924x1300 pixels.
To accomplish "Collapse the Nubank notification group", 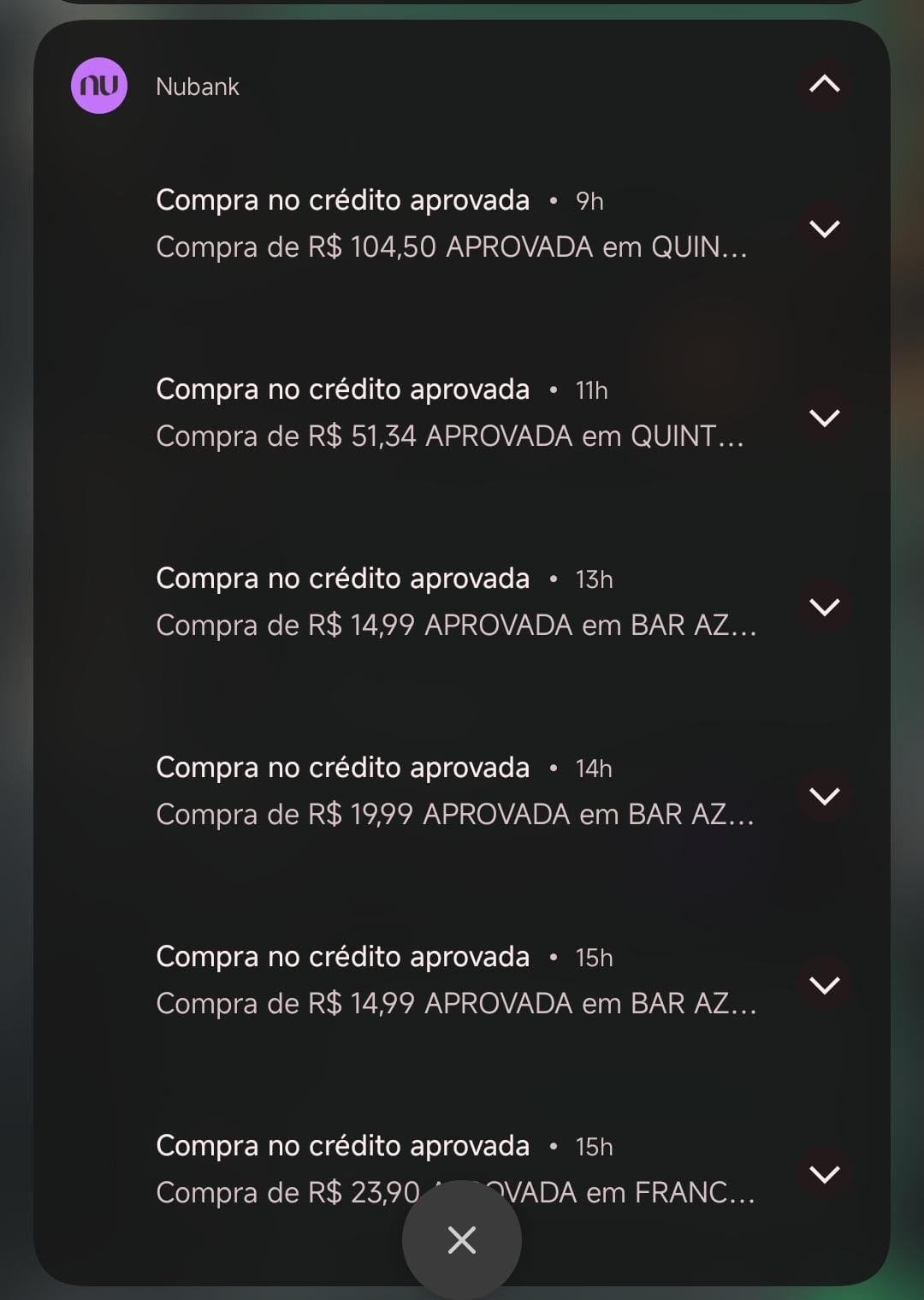I will [824, 85].
